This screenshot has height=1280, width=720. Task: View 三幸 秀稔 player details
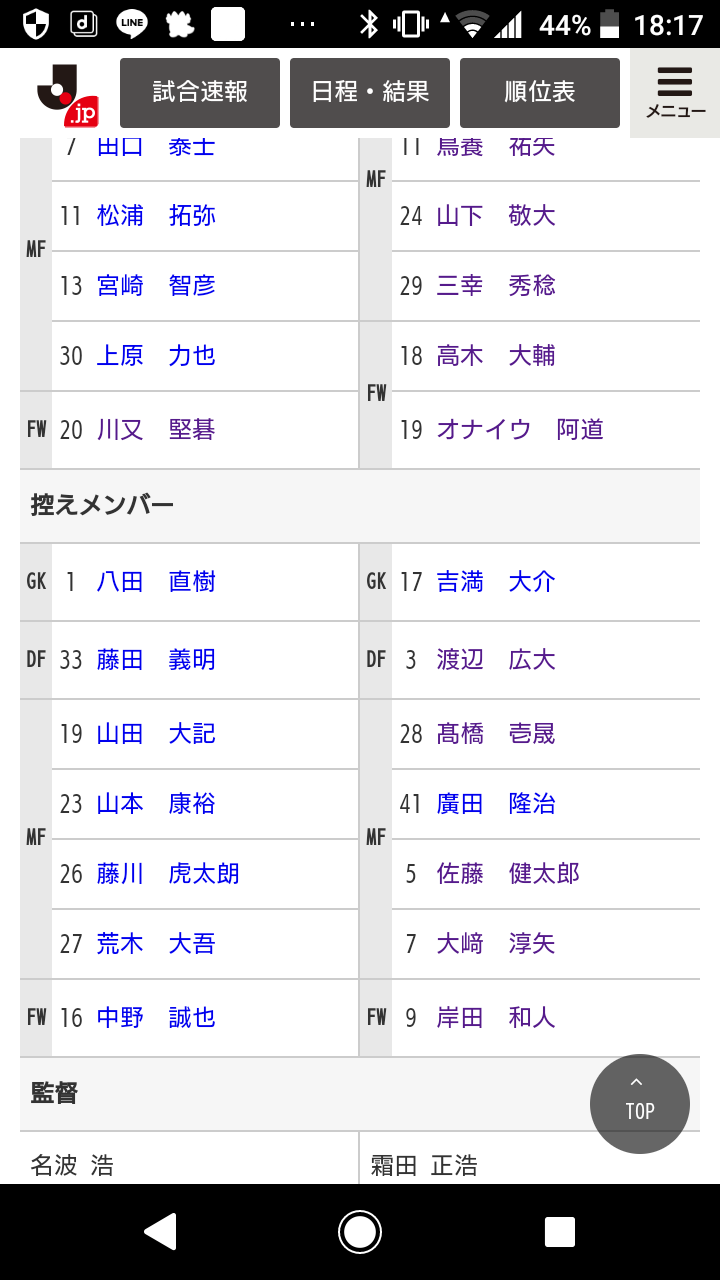pyautogui.click(x=496, y=286)
